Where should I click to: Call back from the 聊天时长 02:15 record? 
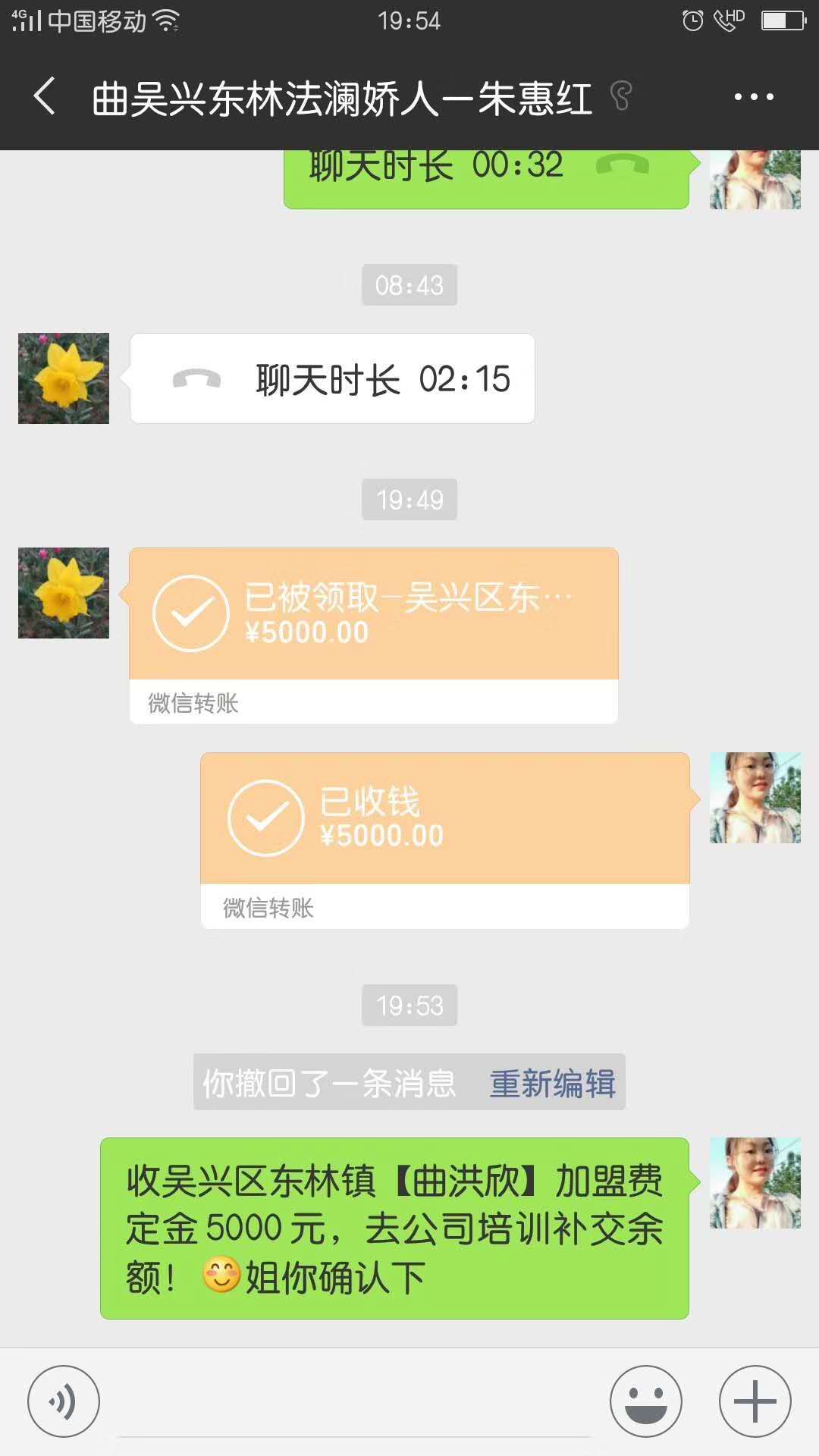click(332, 379)
